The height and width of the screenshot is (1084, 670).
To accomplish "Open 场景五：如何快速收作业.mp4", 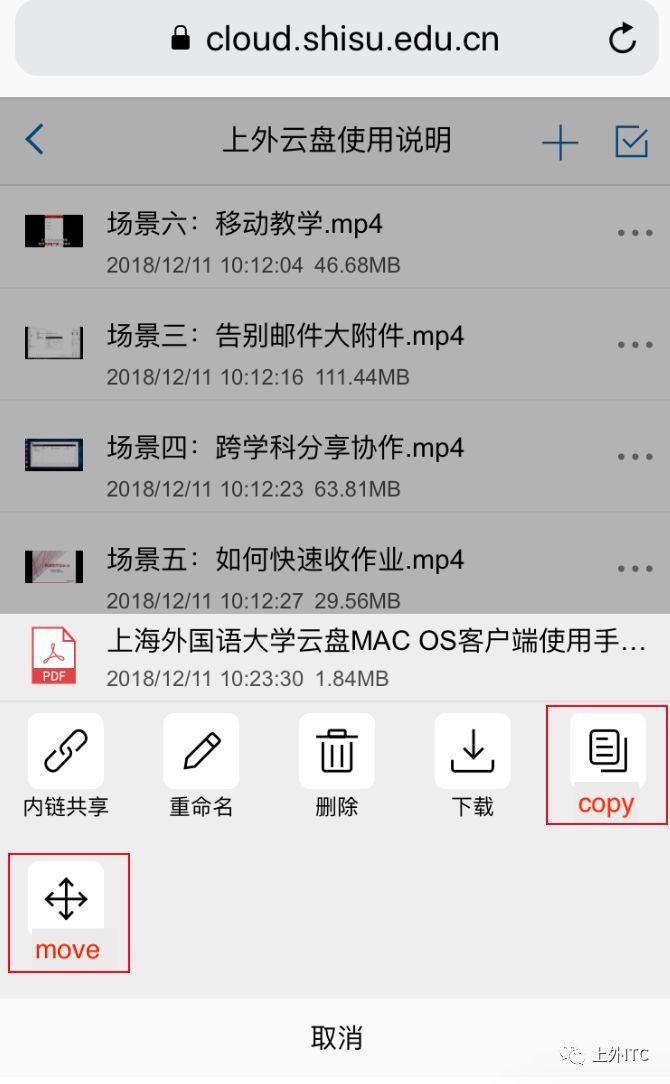I will (x=285, y=560).
